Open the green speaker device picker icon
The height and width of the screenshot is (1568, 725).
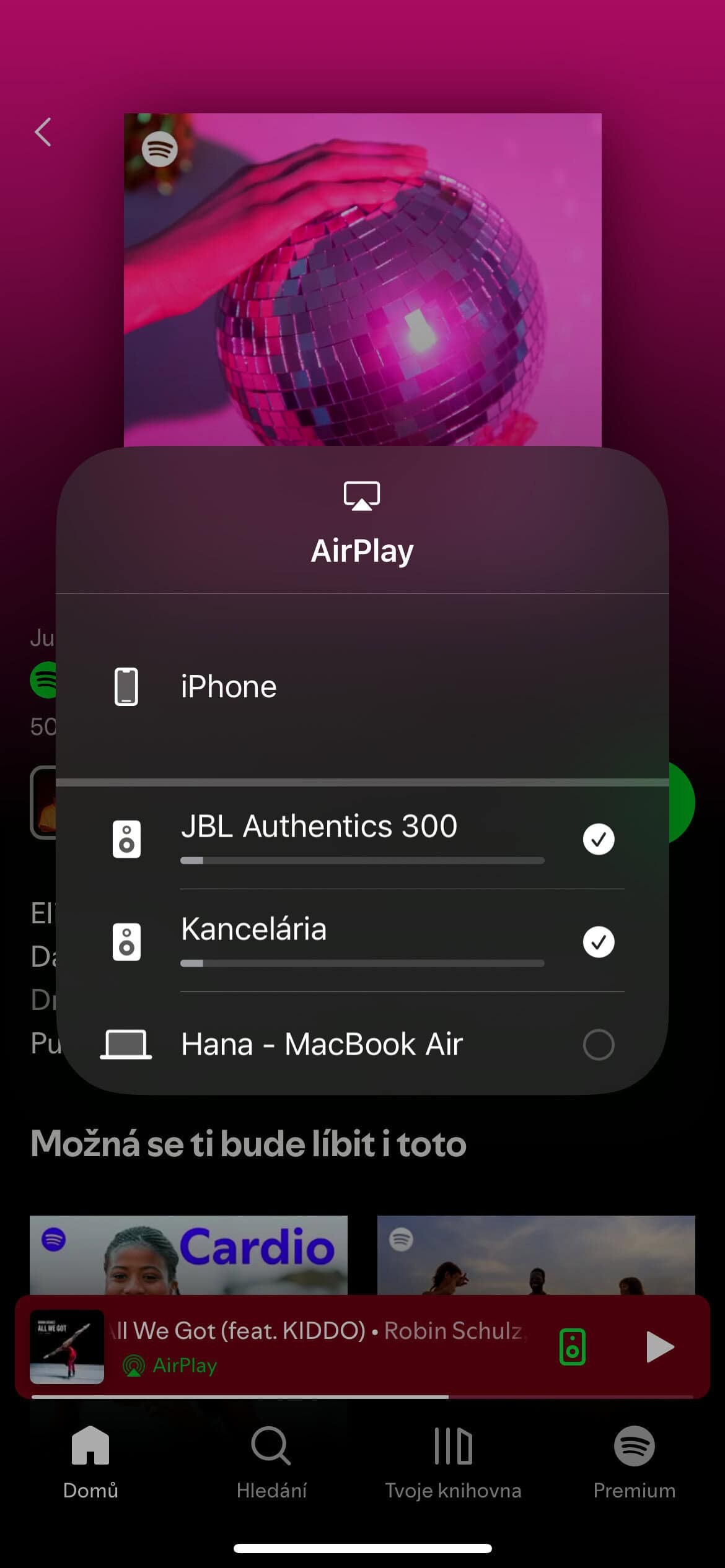pyautogui.click(x=572, y=1347)
